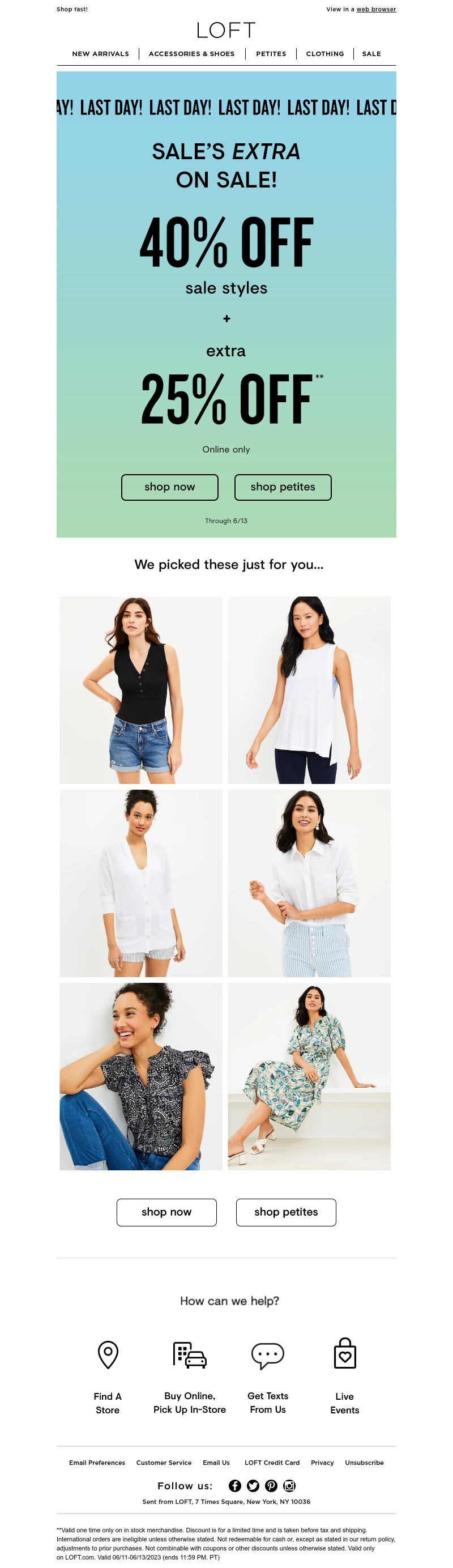
Task: Switch to the Sale section
Action: [371, 54]
